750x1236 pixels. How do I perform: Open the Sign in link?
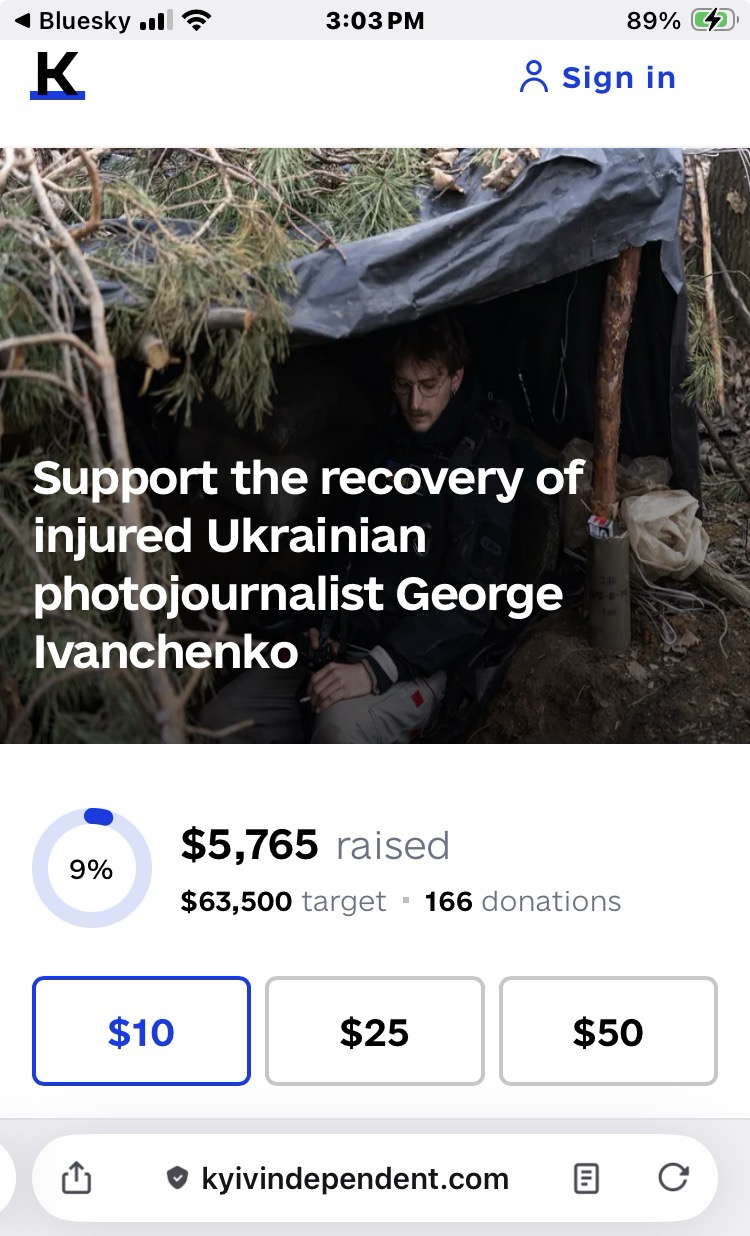pyautogui.click(x=598, y=78)
